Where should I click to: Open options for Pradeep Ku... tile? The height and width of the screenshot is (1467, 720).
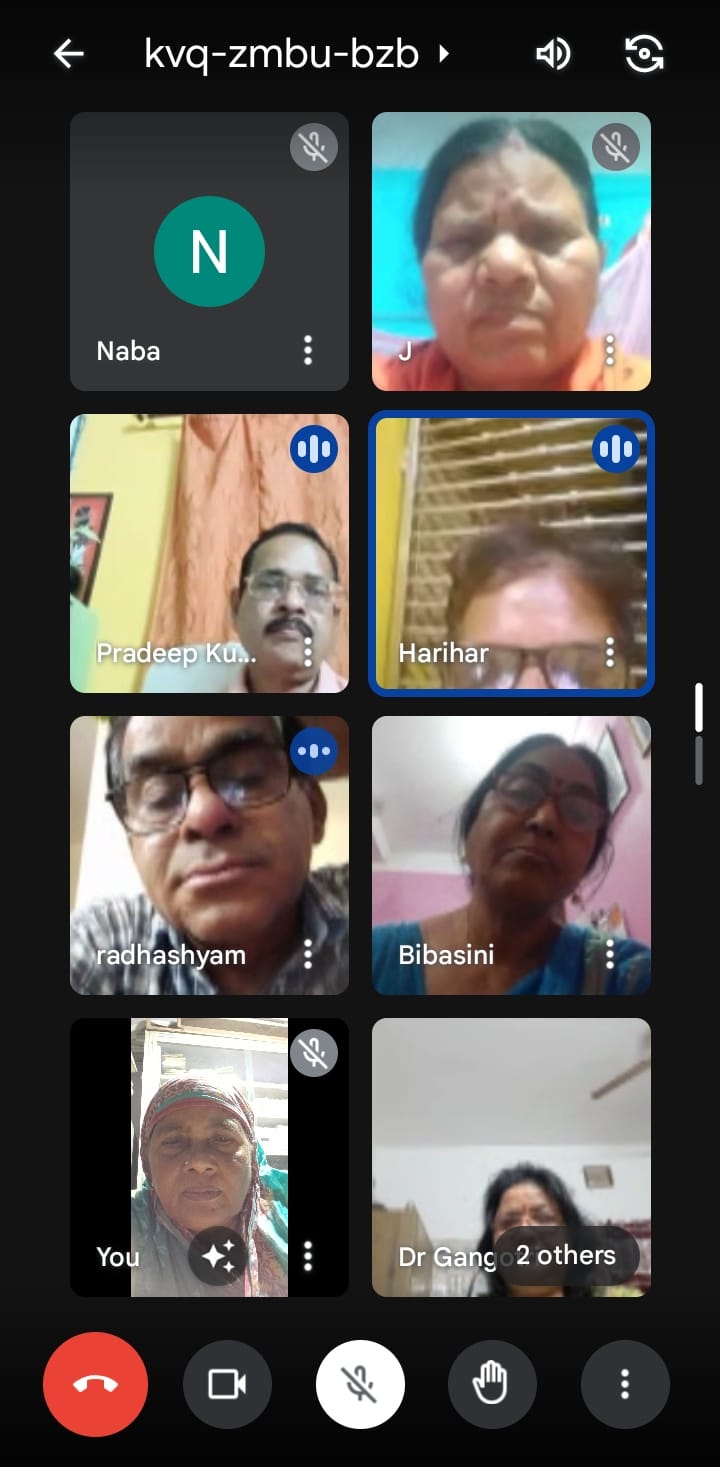click(308, 652)
